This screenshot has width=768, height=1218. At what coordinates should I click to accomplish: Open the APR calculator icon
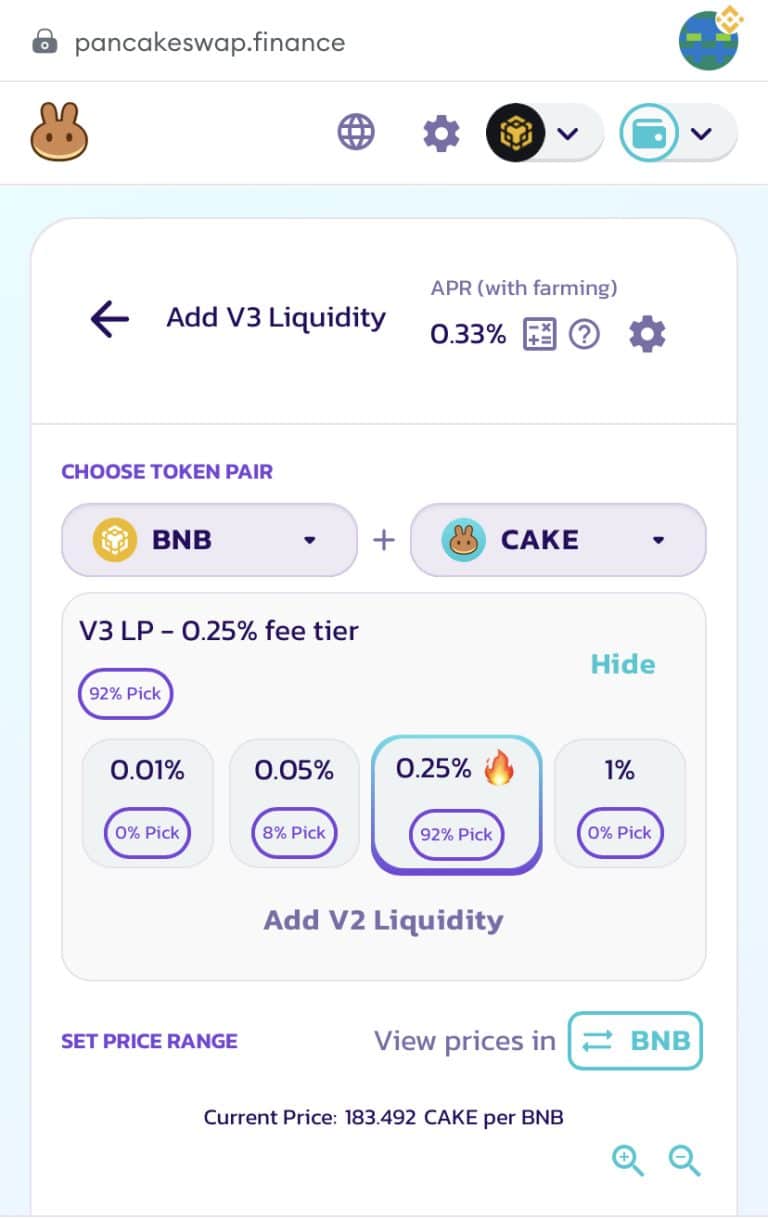[x=541, y=335]
